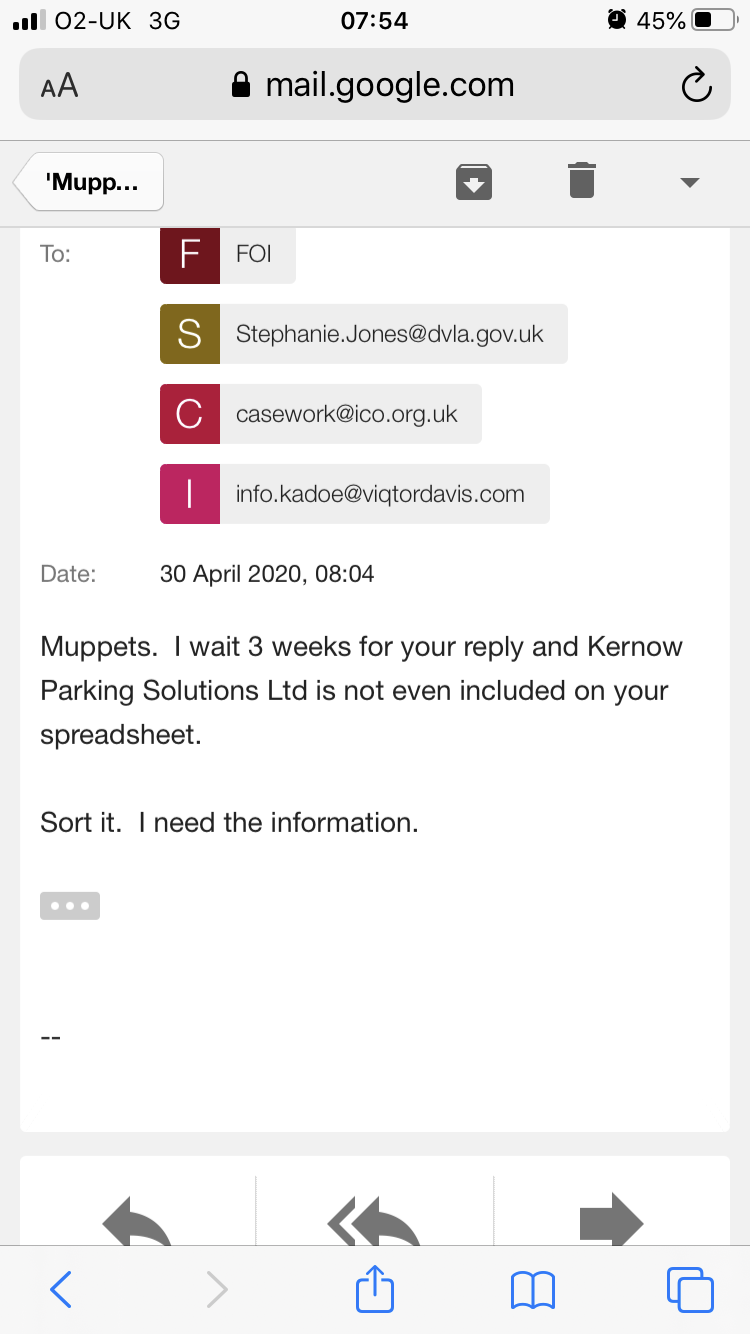
Task: Tap the FOI recipient chip
Action: pyautogui.click(x=228, y=254)
